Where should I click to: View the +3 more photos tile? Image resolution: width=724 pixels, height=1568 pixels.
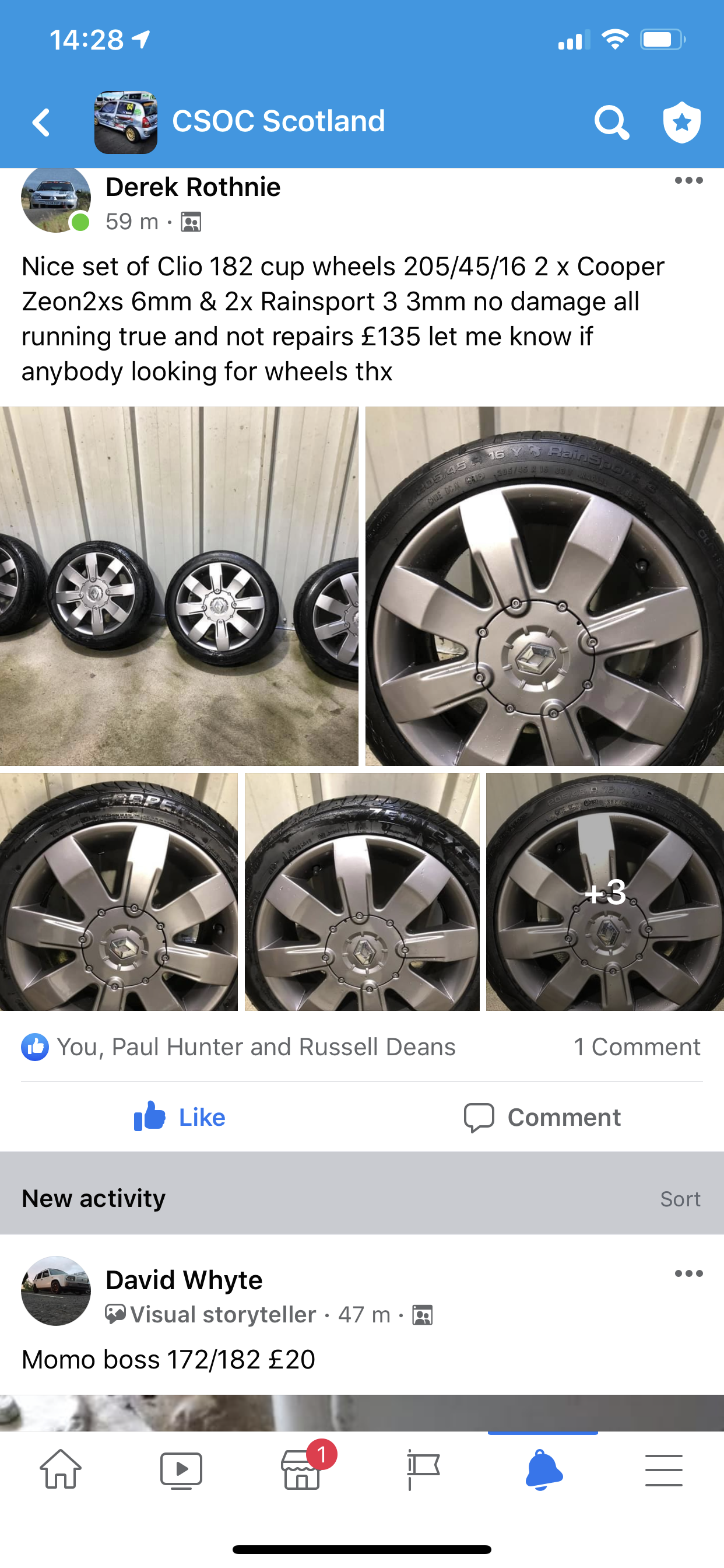[x=604, y=892]
